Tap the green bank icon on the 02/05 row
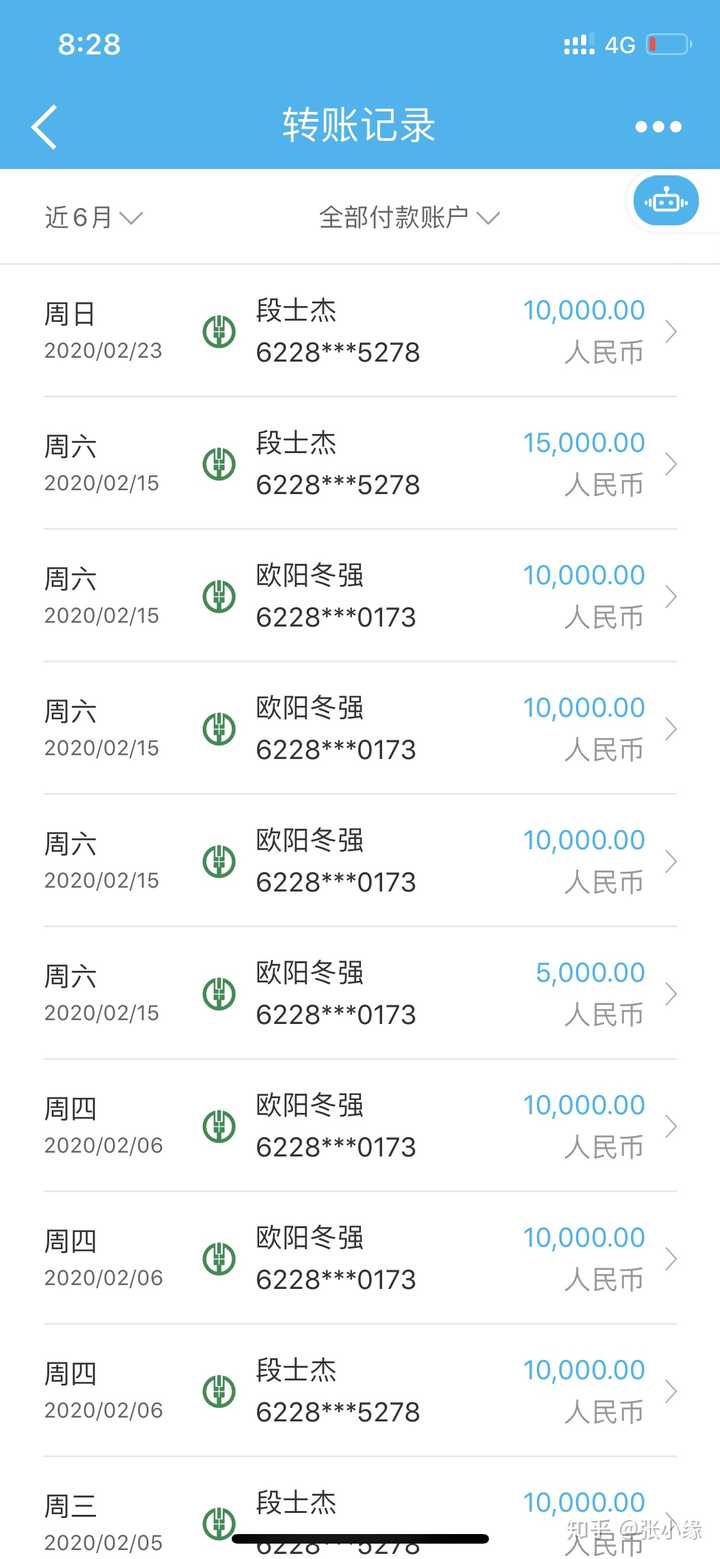Viewport: 720px width, 1559px height. click(x=219, y=1523)
